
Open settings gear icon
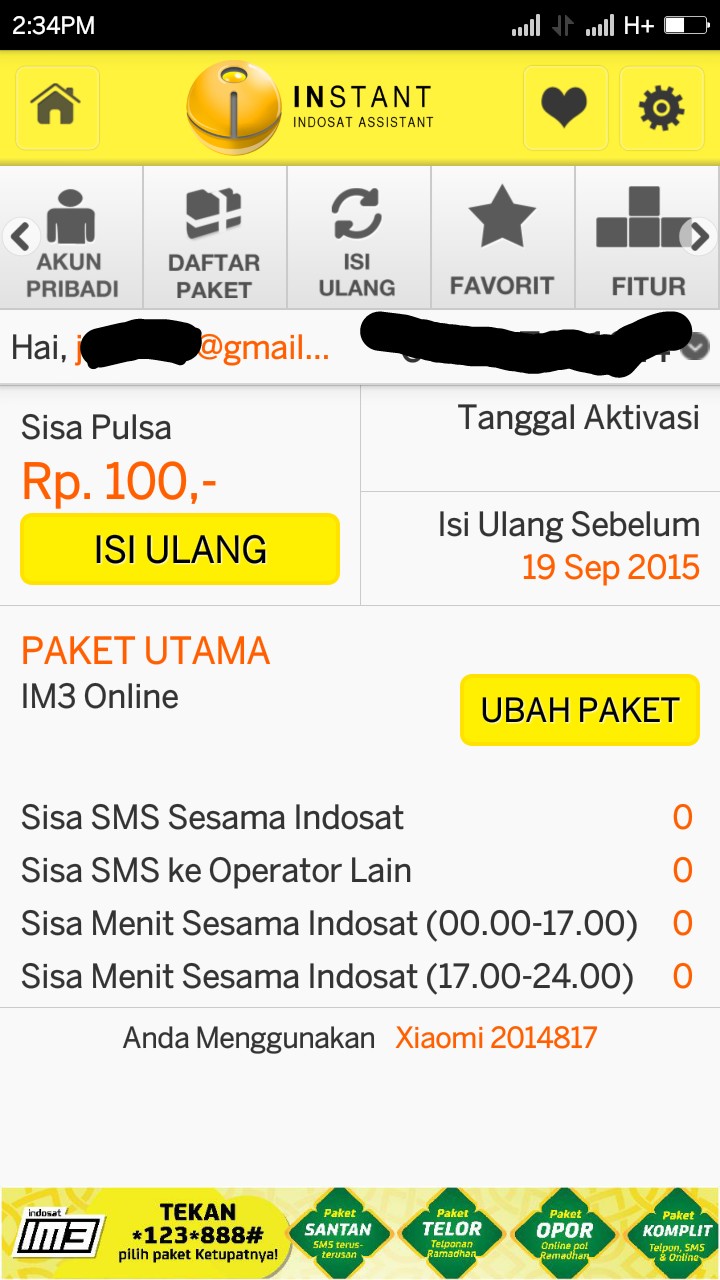point(661,108)
